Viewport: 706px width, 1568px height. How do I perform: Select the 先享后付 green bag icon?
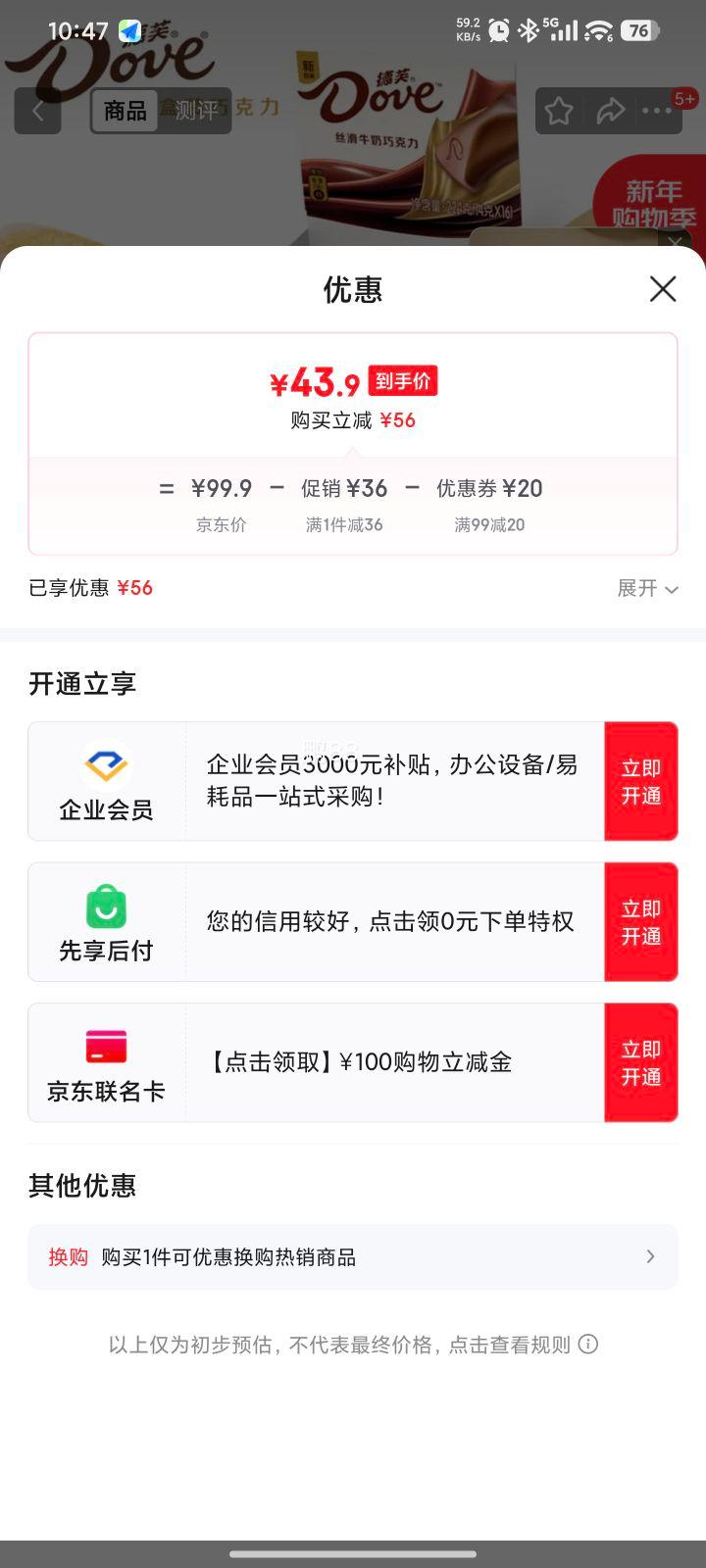tap(106, 909)
